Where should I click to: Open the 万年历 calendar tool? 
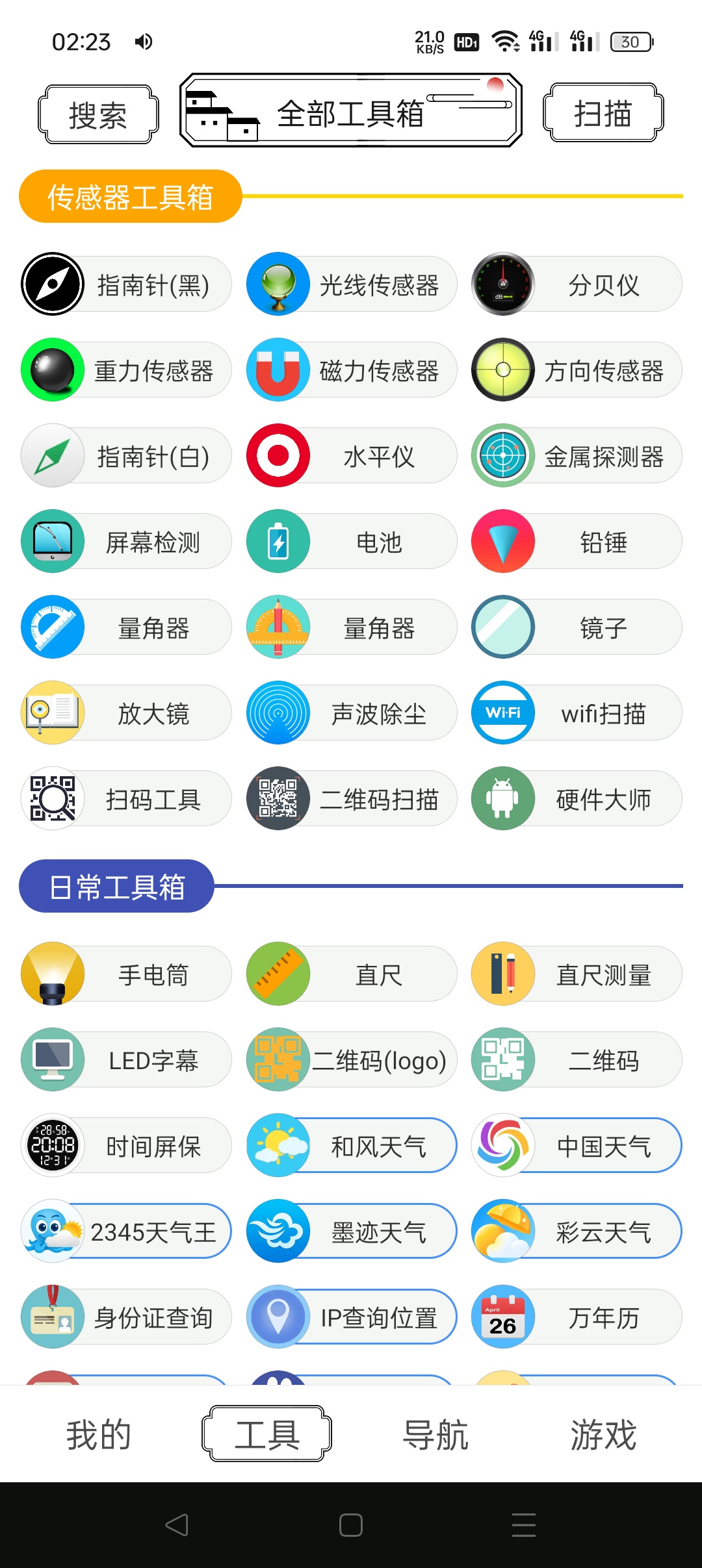(577, 1317)
